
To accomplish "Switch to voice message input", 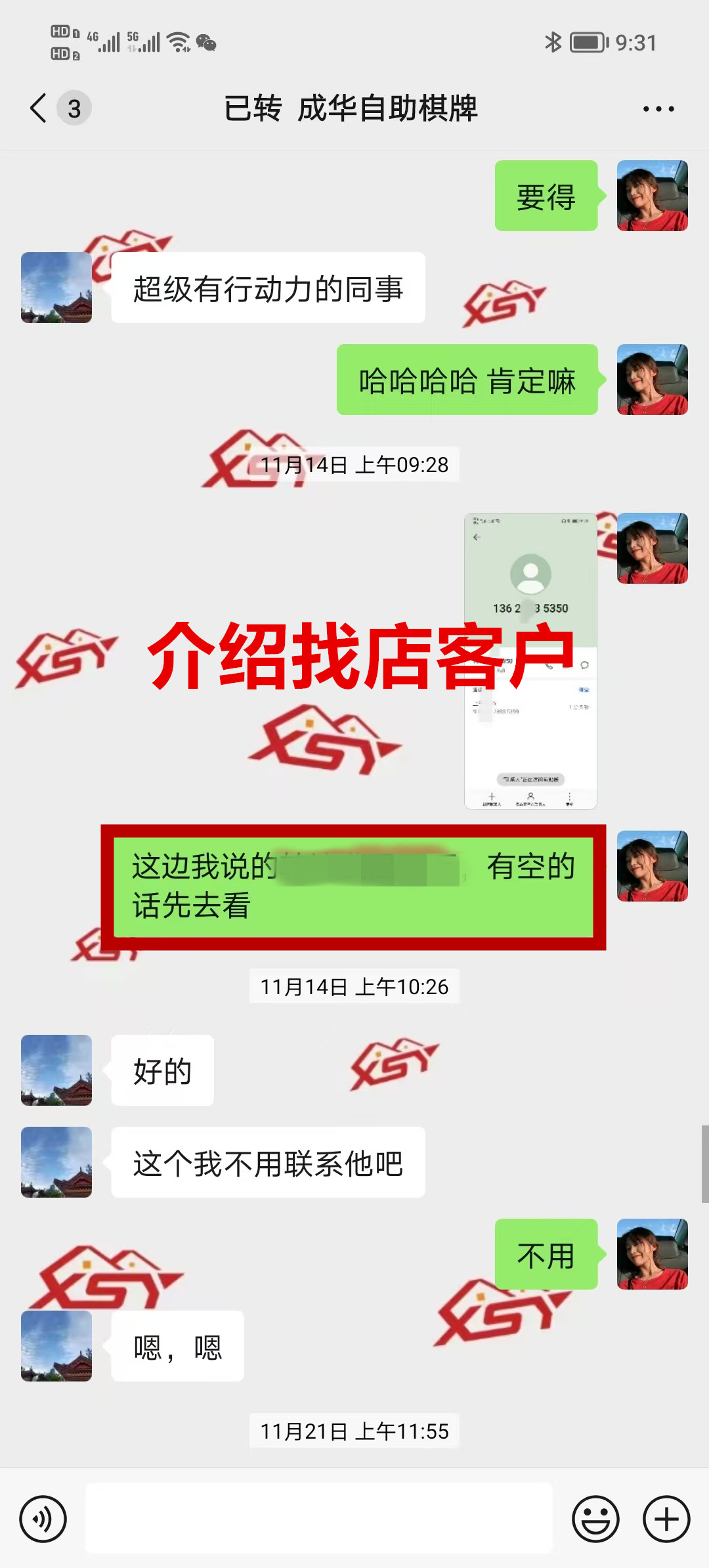I will click(x=43, y=1519).
